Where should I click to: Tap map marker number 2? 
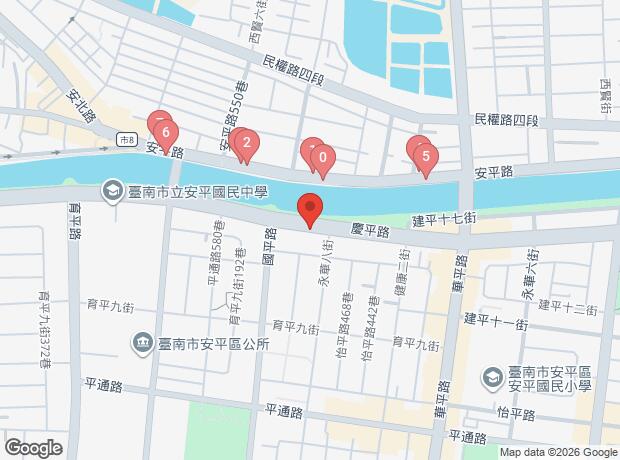pos(246,143)
